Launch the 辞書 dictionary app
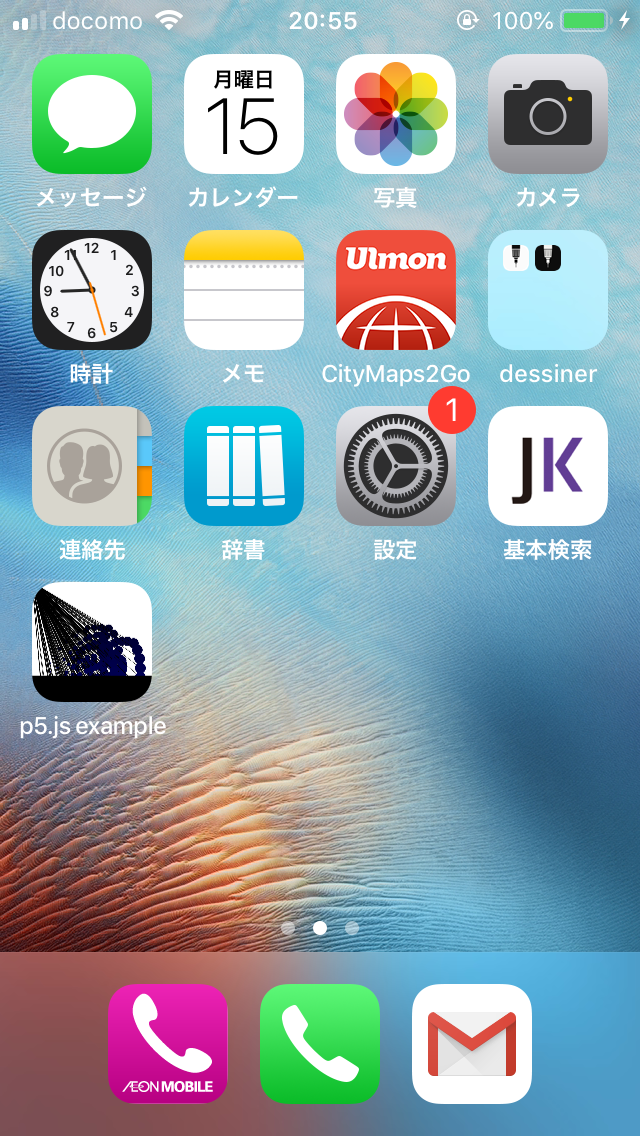This screenshot has height=1136, width=640. (x=244, y=466)
